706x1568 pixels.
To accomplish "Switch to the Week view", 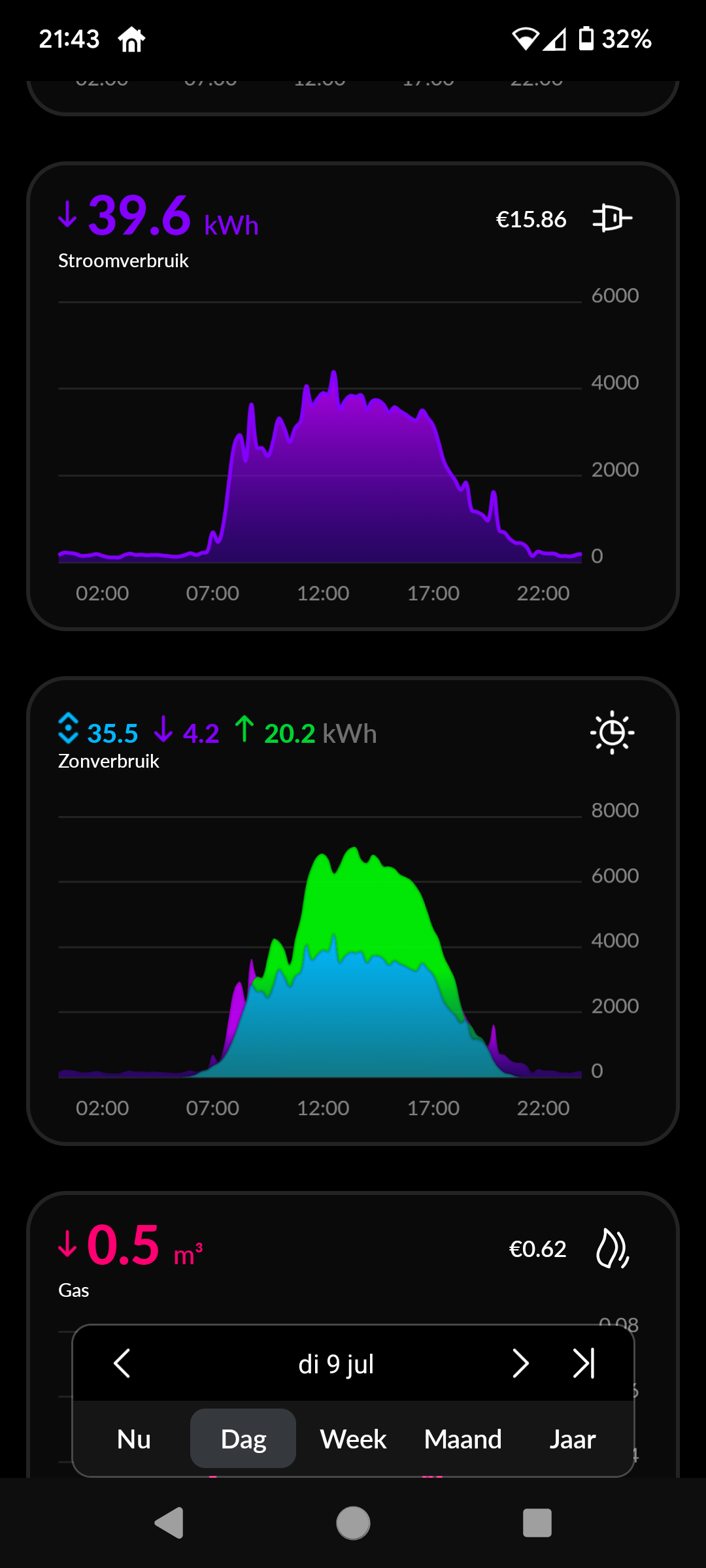I will (x=353, y=1439).
